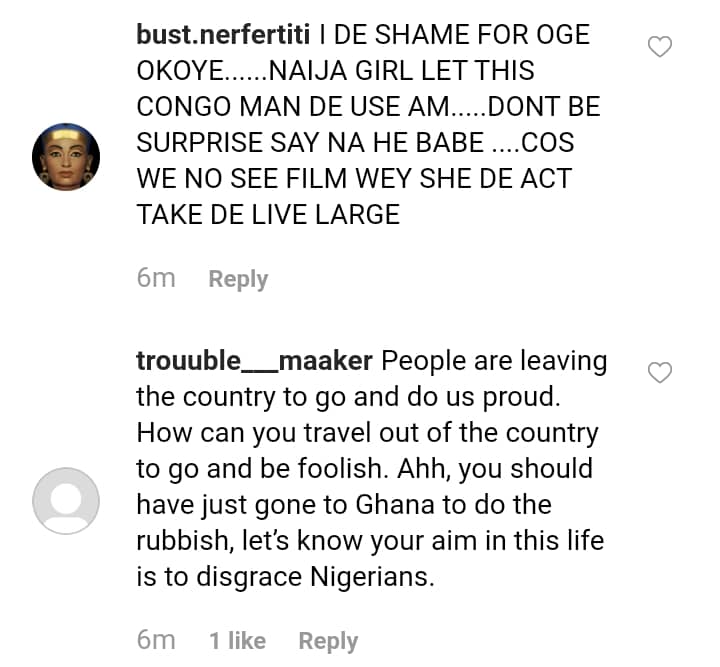This screenshot has height=667, width=720.
Task: Like trouuble___maaker's comment
Action: point(660,373)
